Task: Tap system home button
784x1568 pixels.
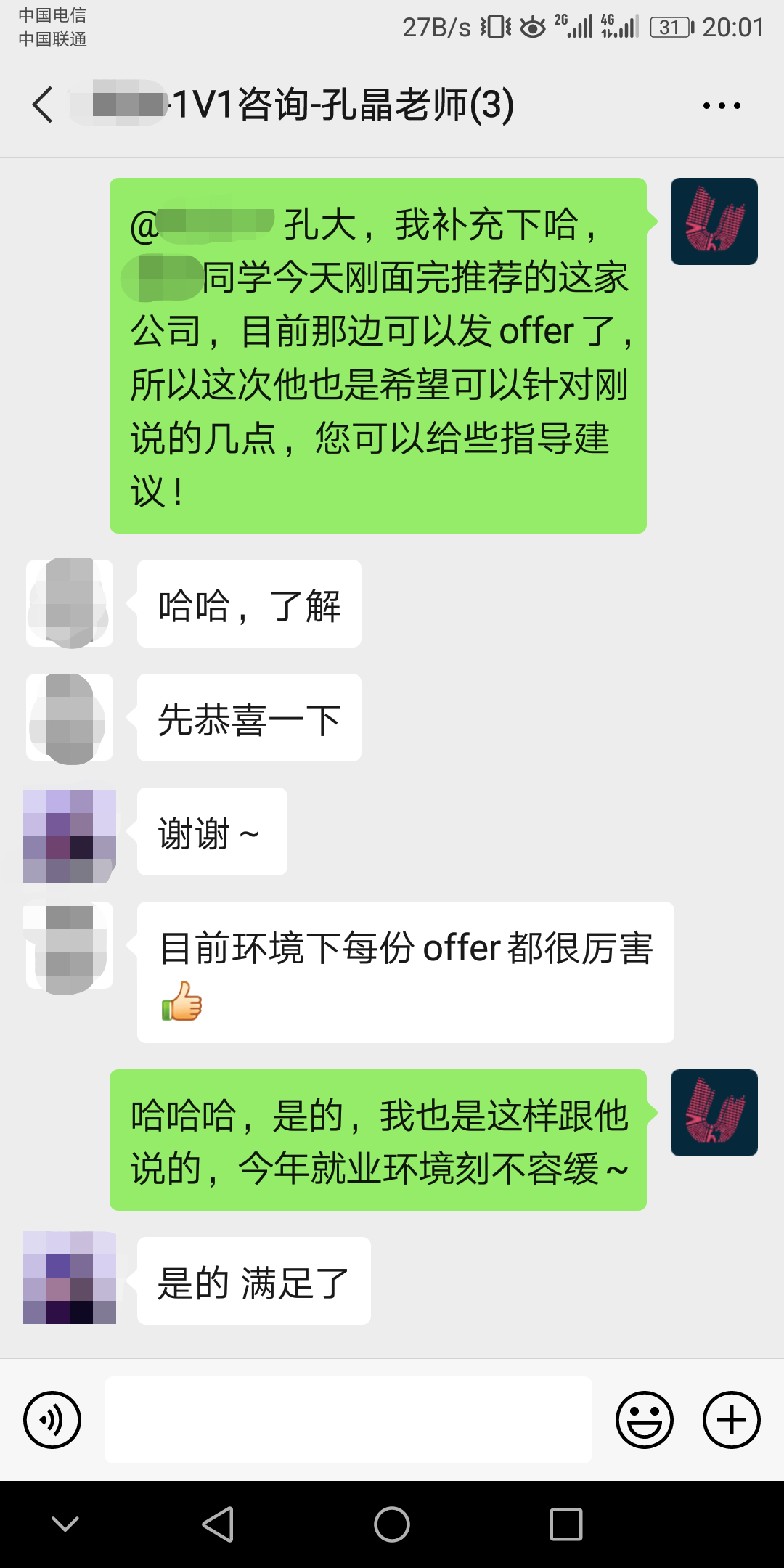Action: coord(392,1524)
